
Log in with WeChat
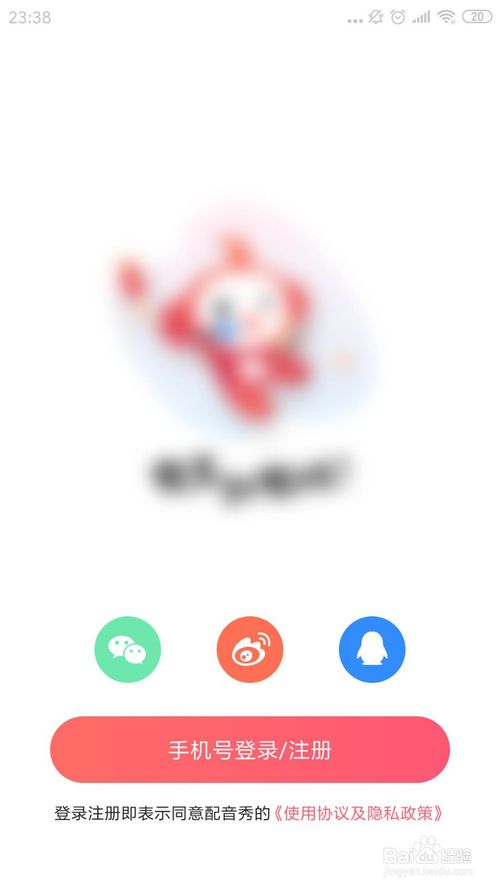128,649
